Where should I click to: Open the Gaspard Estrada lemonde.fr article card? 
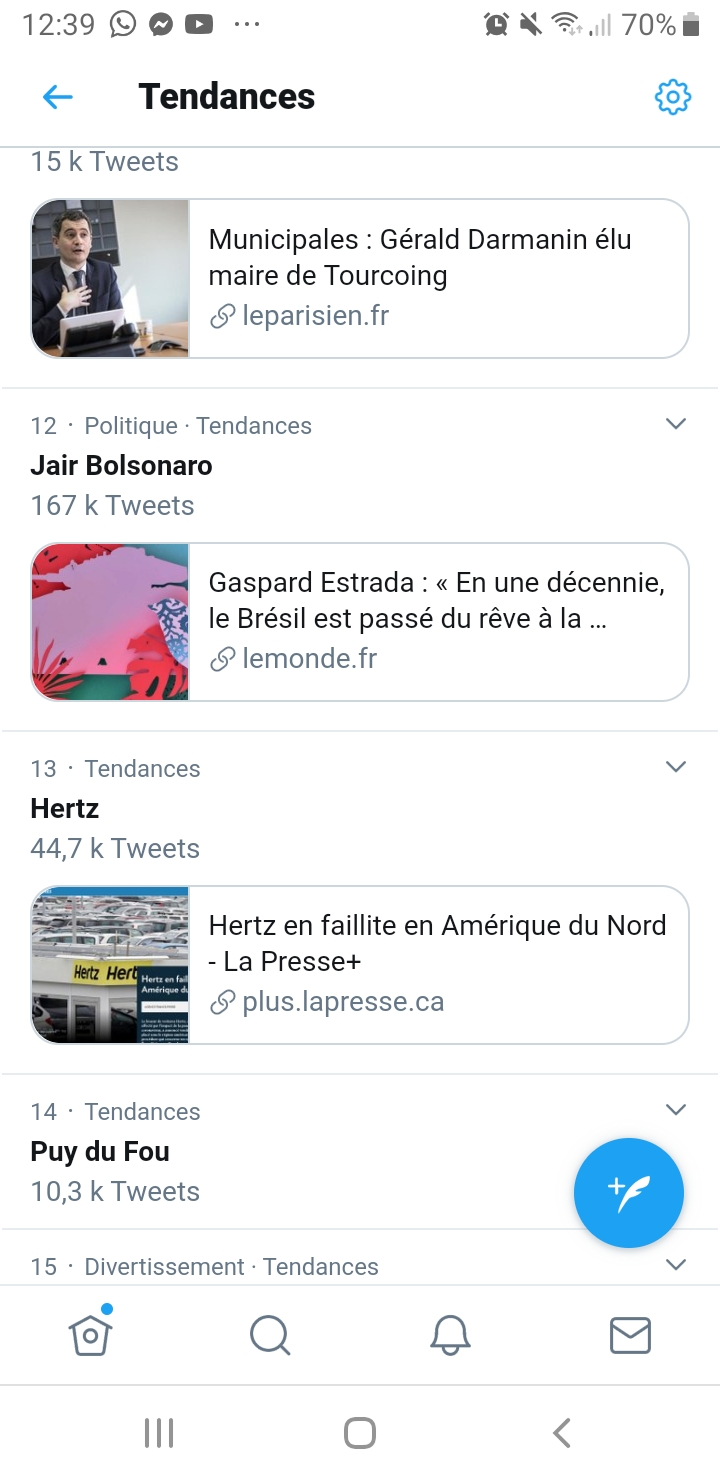tap(360, 621)
